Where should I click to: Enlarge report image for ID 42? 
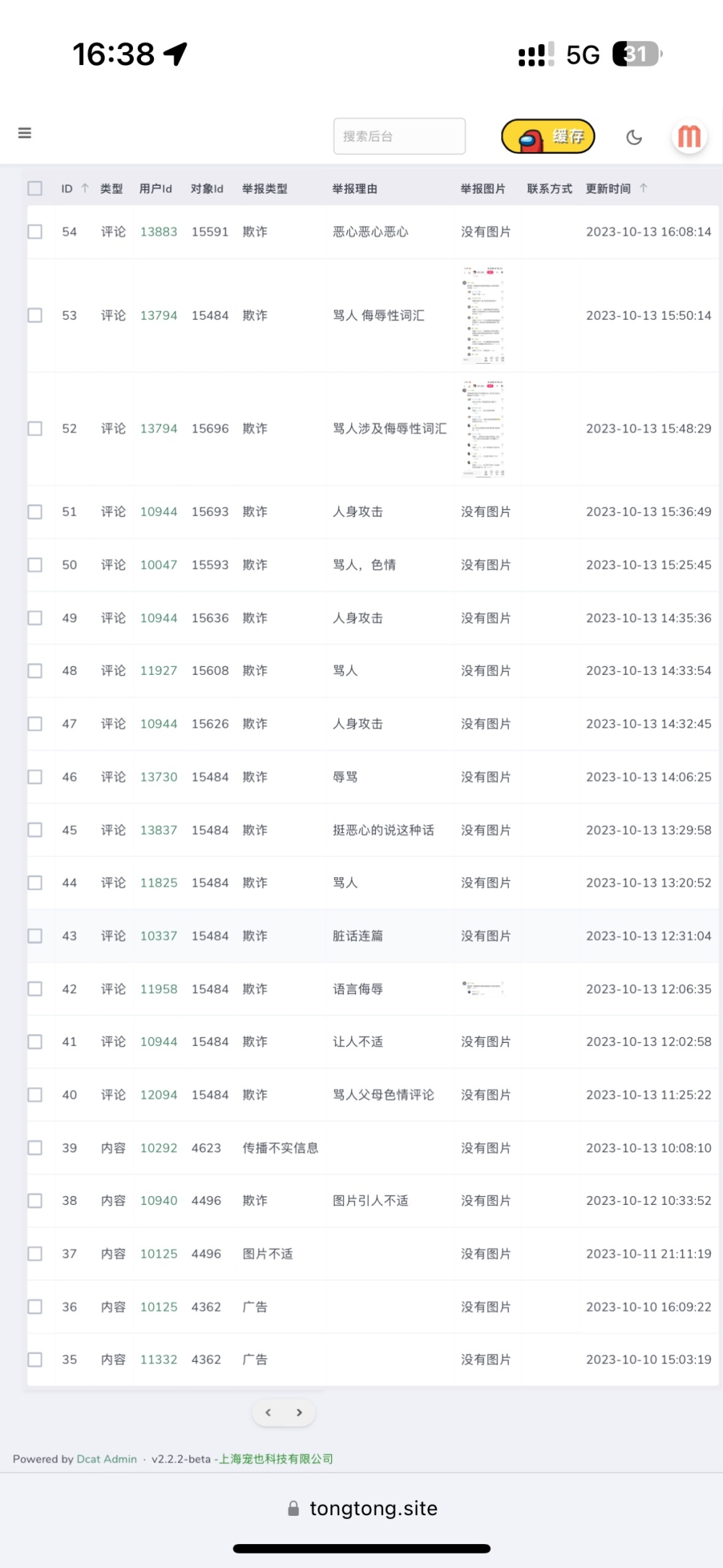coord(482,988)
